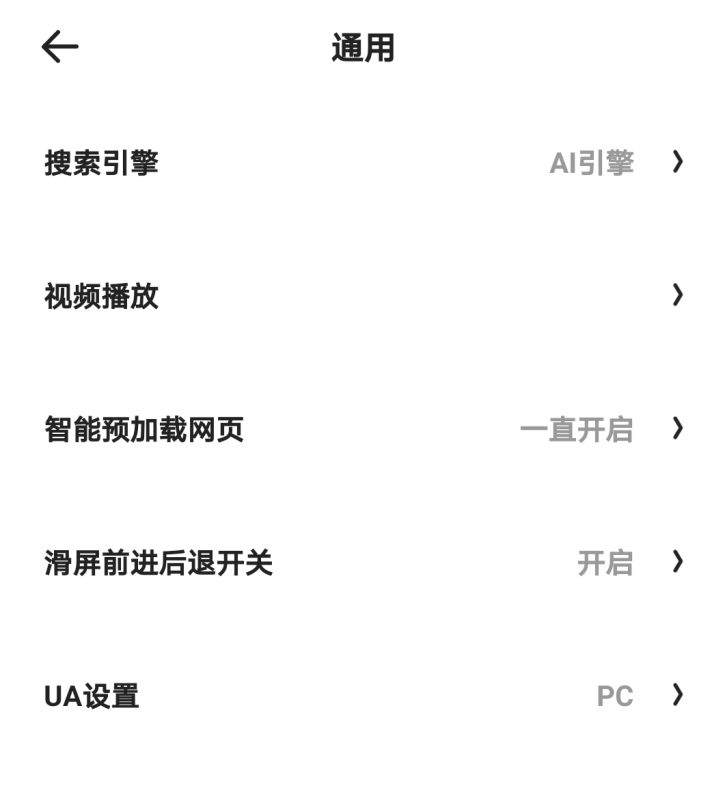This screenshot has height=801, width=725.
Task: Open 智能预加载网页 options
Action: click(362, 430)
